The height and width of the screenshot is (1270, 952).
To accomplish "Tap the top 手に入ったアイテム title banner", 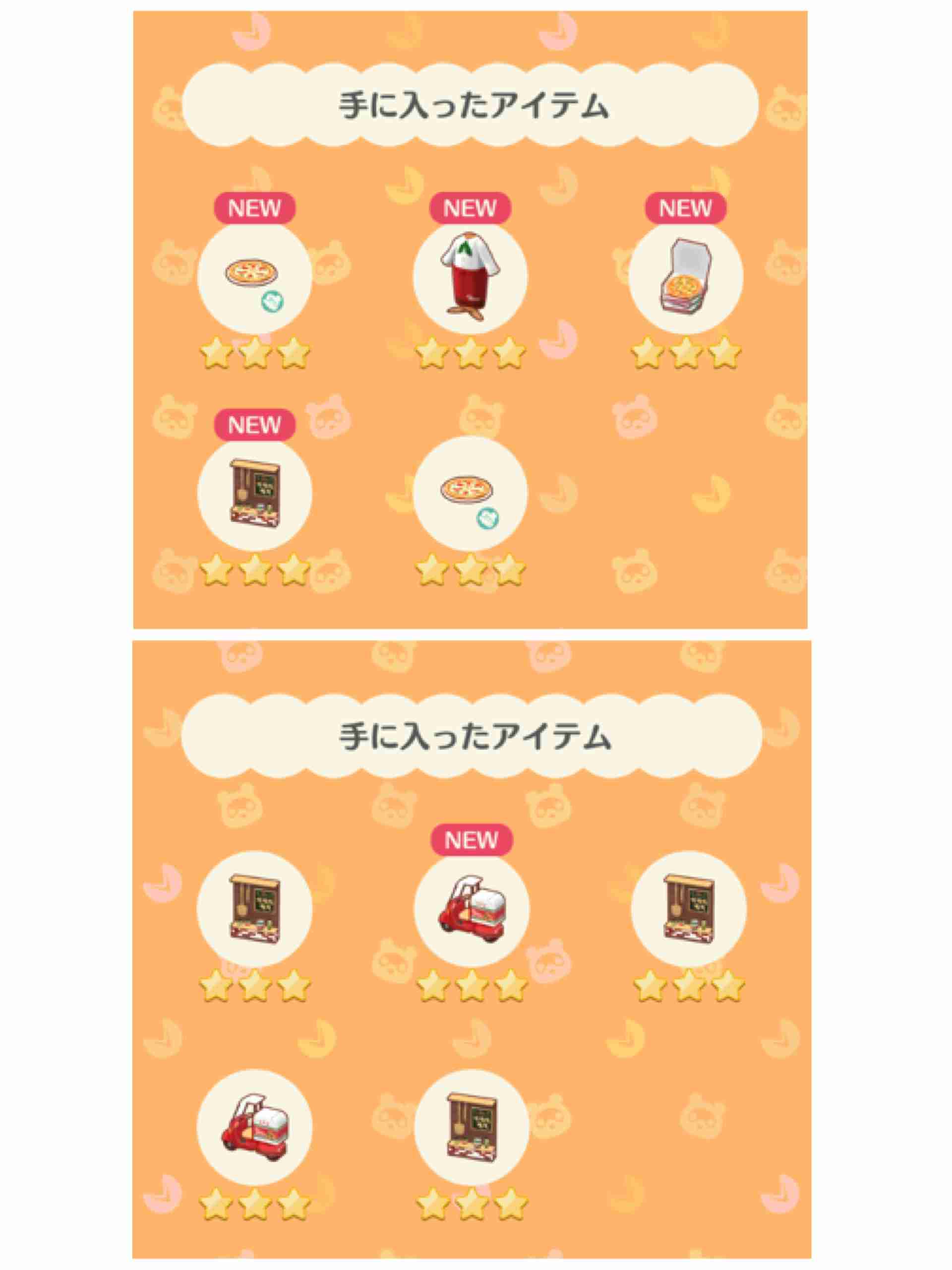I will click(474, 102).
